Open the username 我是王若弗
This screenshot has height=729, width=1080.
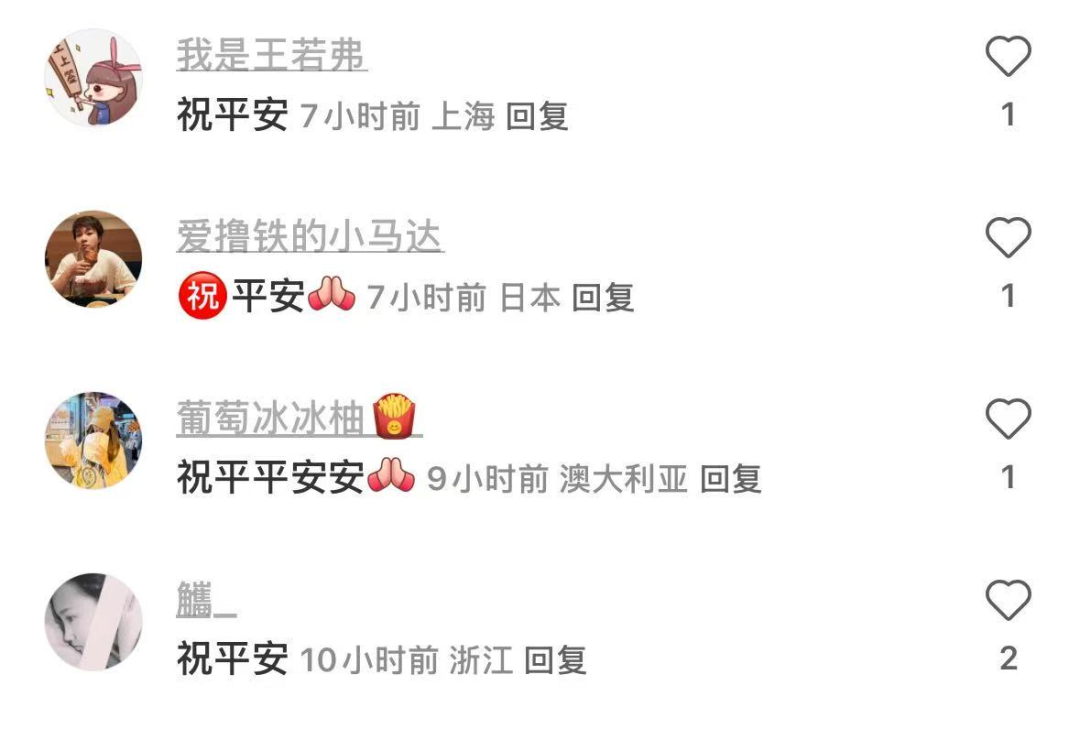[x=271, y=56]
